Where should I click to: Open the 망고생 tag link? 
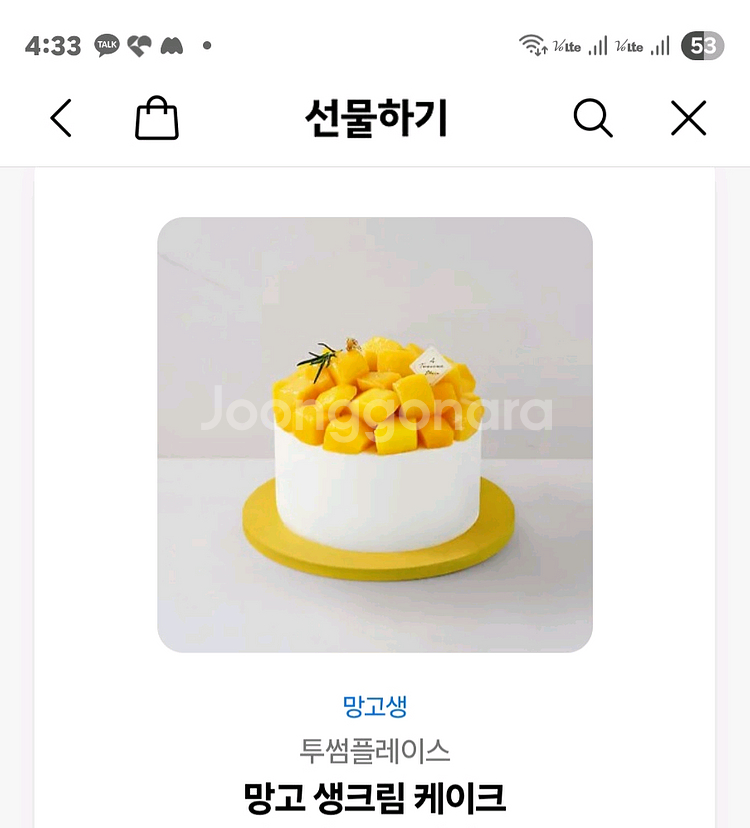[375, 705]
